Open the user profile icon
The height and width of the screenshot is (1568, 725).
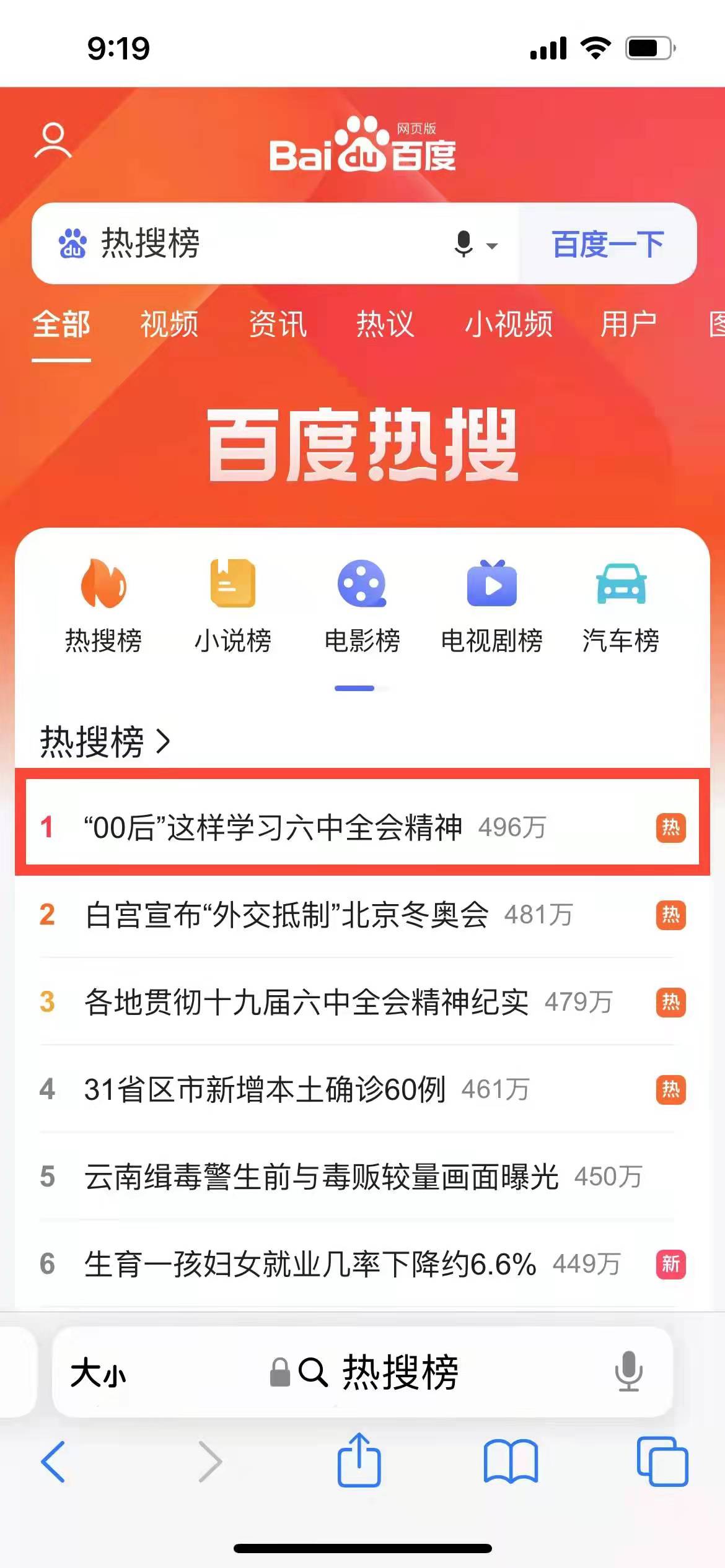[x=53, y=141]
